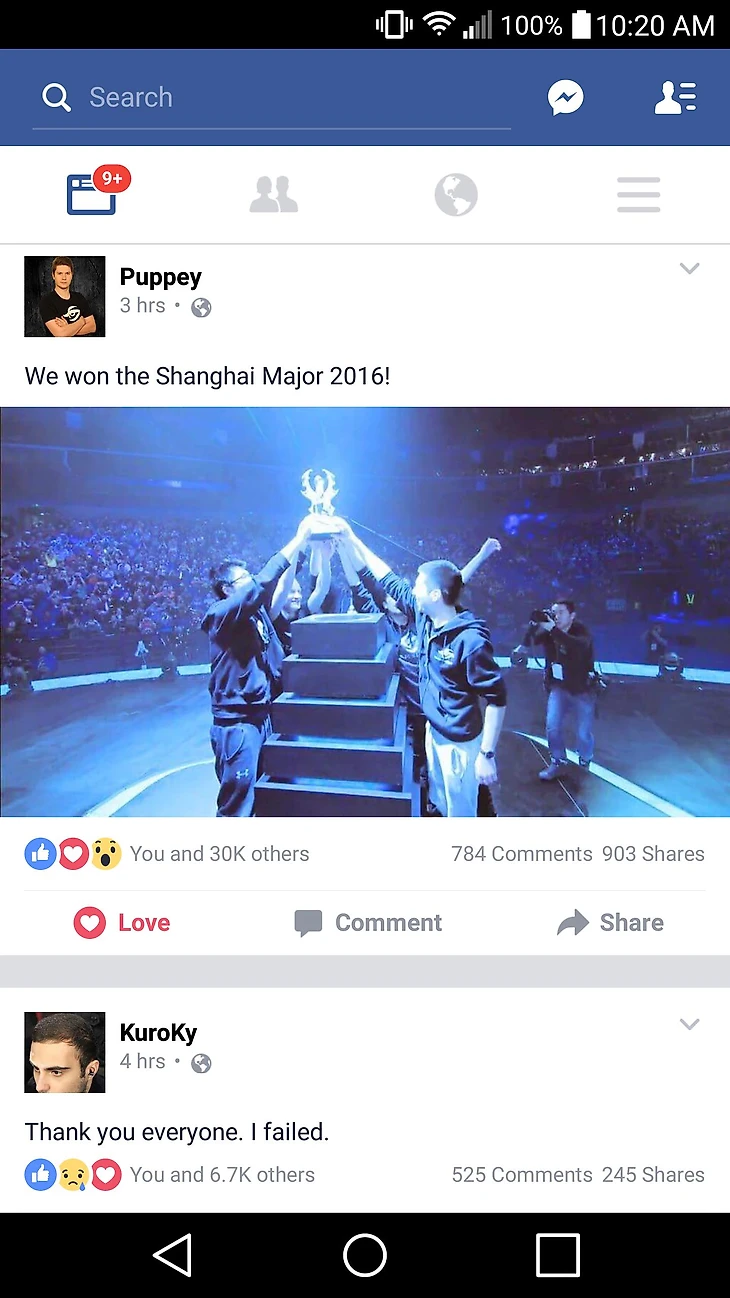
Task: Expand the dropdown arrow on Puppey's post
Action: tap(689, 268)
